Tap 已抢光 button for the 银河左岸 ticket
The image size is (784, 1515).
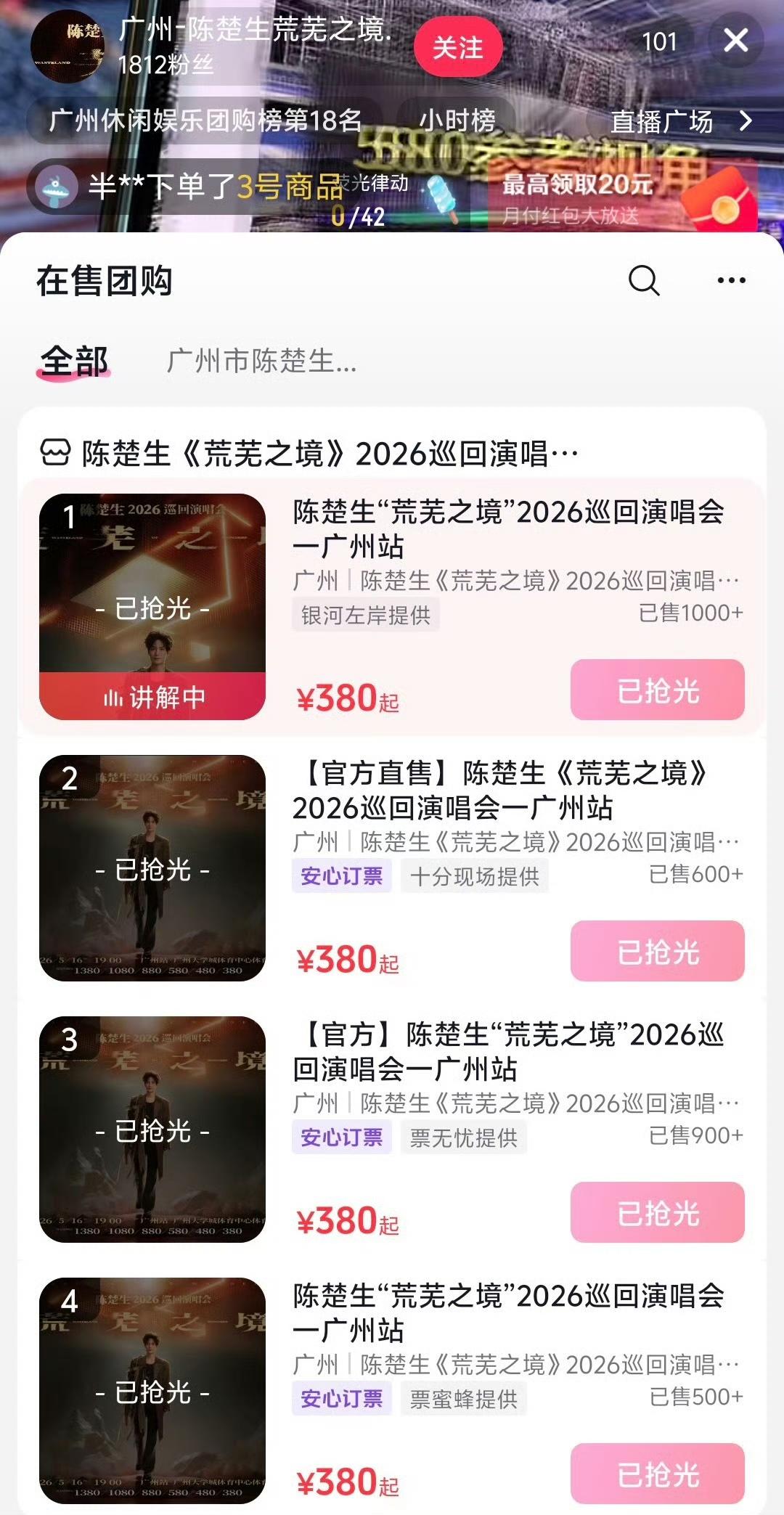(657, 690)
